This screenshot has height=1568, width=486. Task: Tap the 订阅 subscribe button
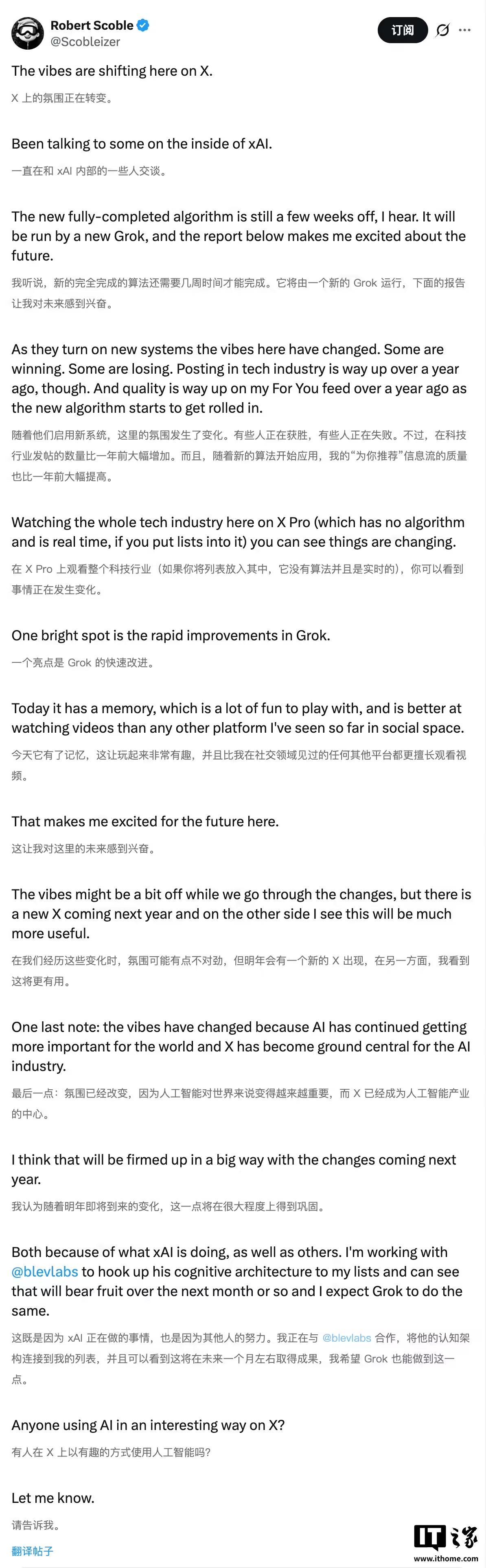pos(403,31)
